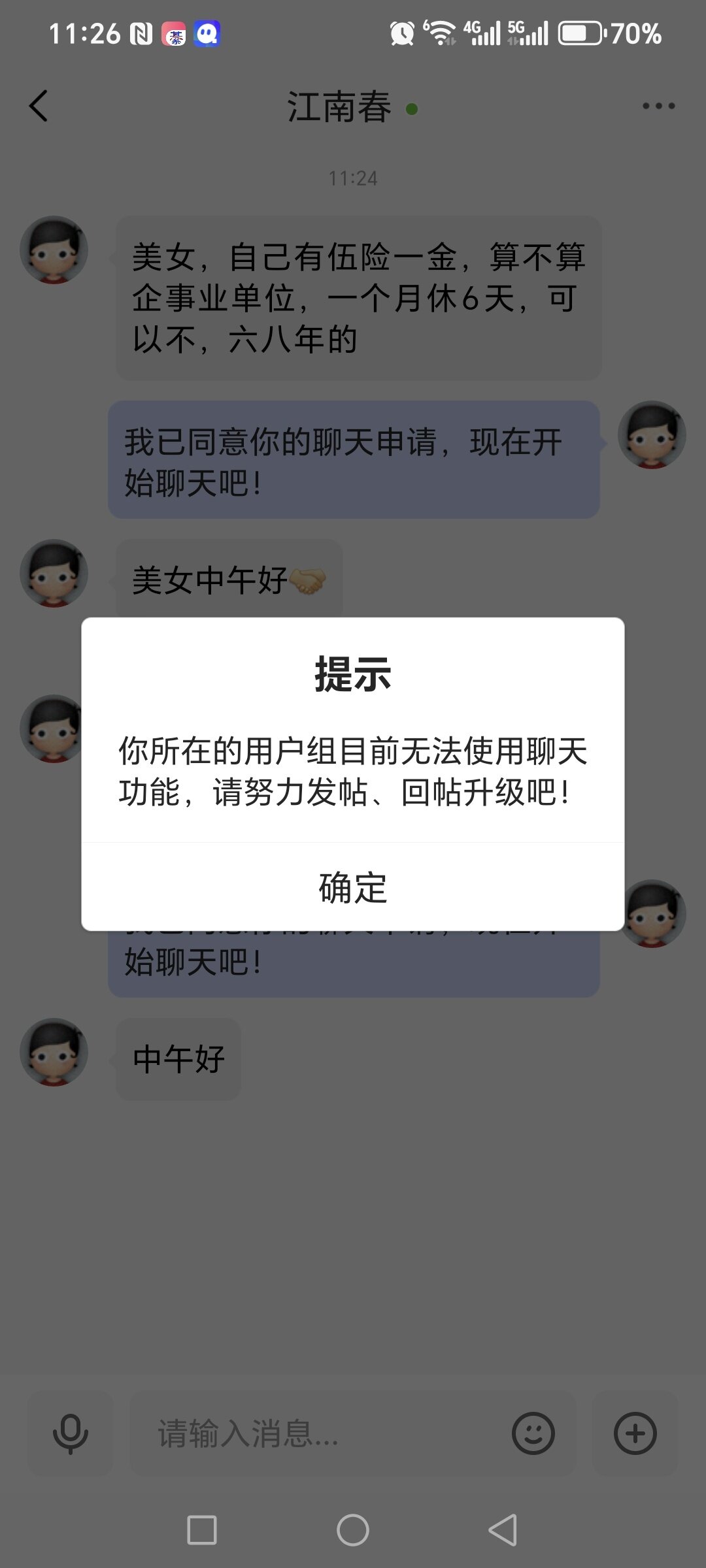Confirm the dialog with 确定

[x=353, y=887]
